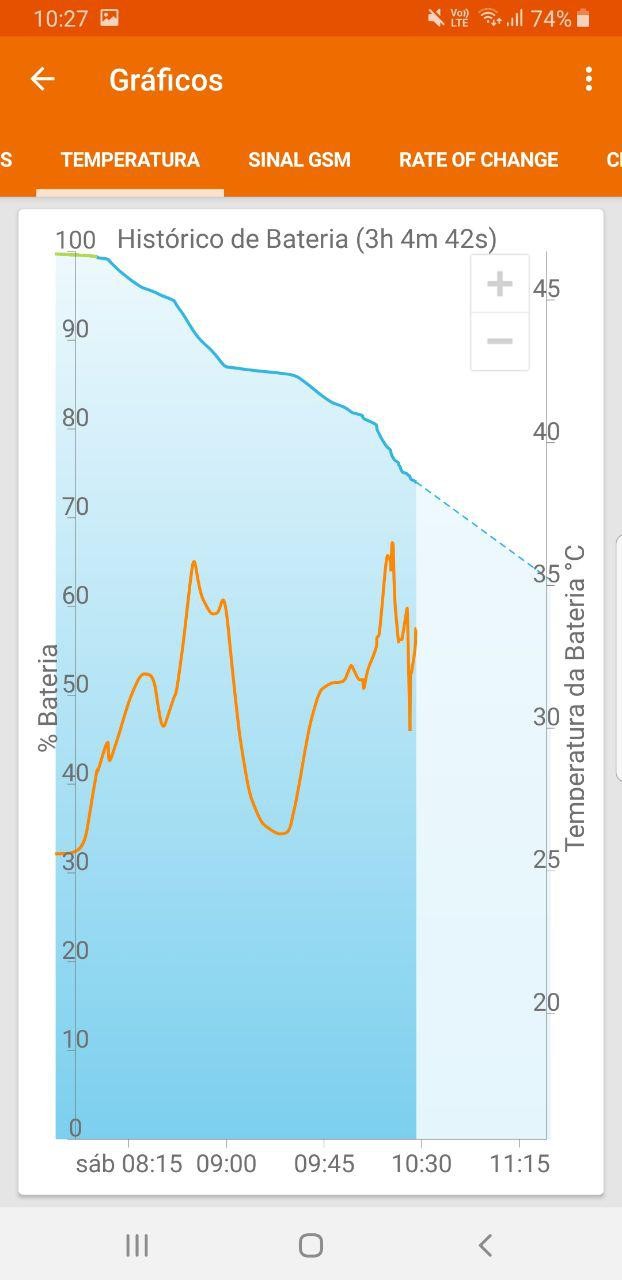Zoom out the chart with minus button

(x=499, y=341)
